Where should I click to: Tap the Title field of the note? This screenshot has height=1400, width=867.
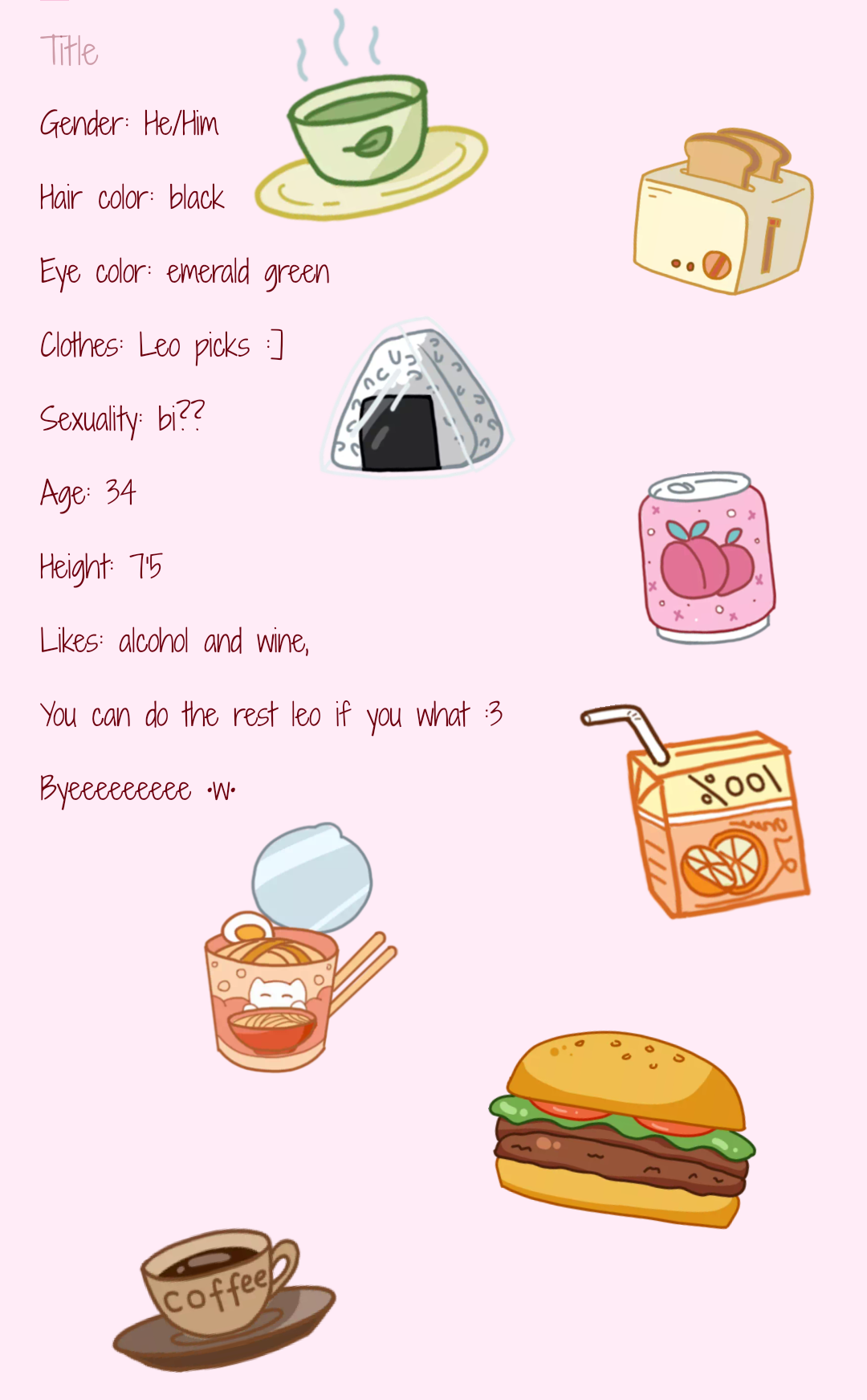pyautogui.click(x=70, y=51)
